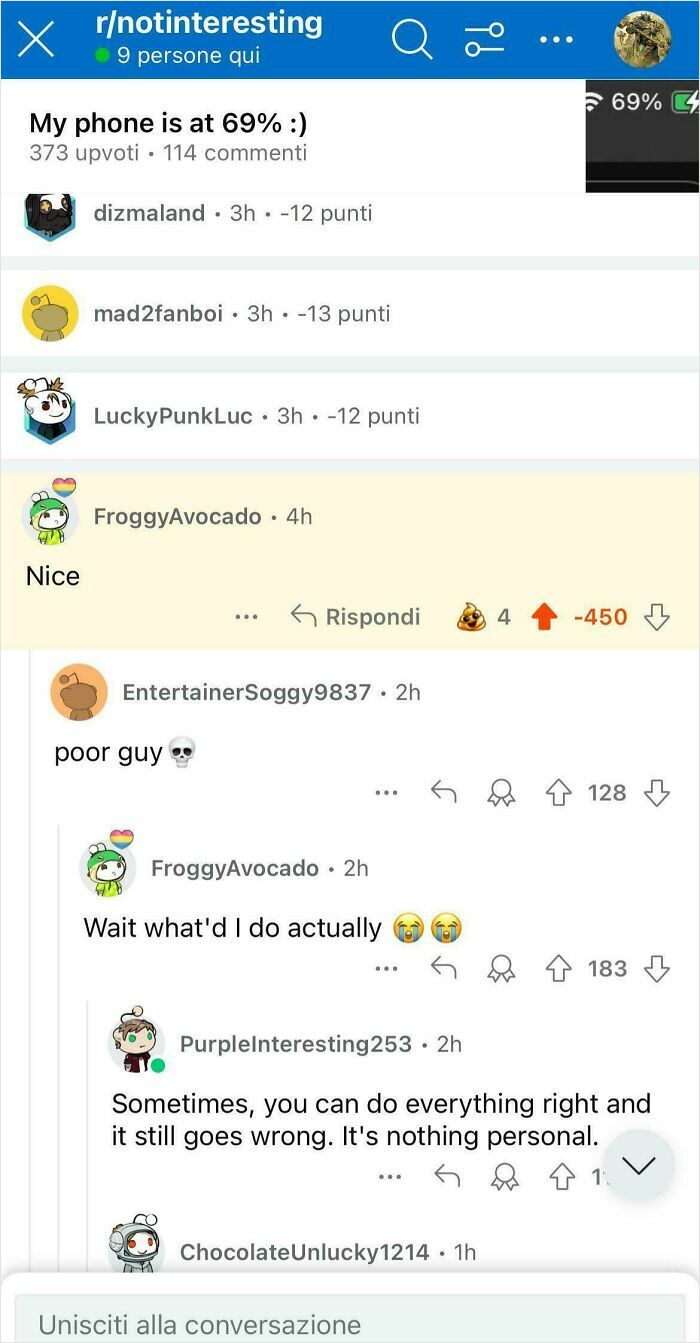Open search in the top bar
700x1343 pixels.
411,40
